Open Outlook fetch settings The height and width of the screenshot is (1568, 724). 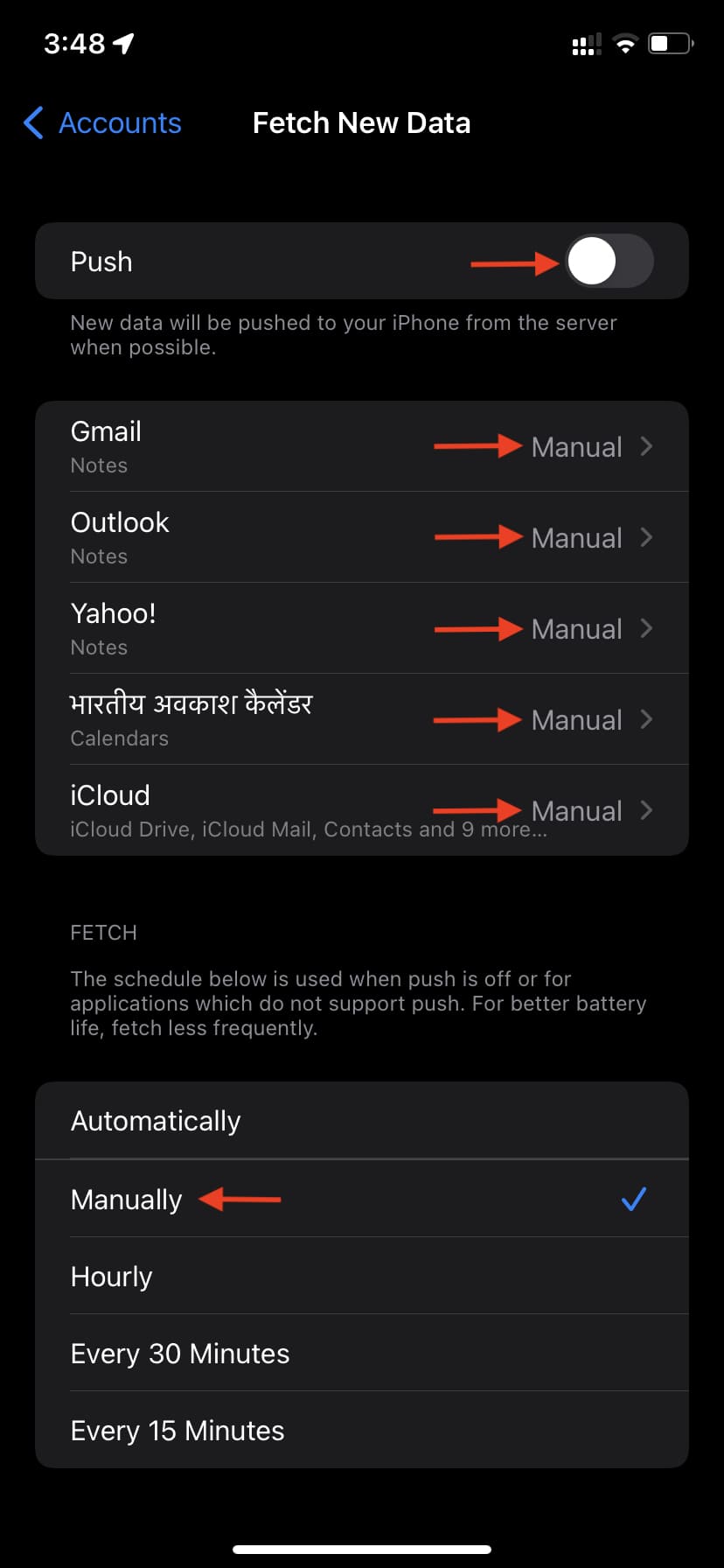(x=362, y=538)
